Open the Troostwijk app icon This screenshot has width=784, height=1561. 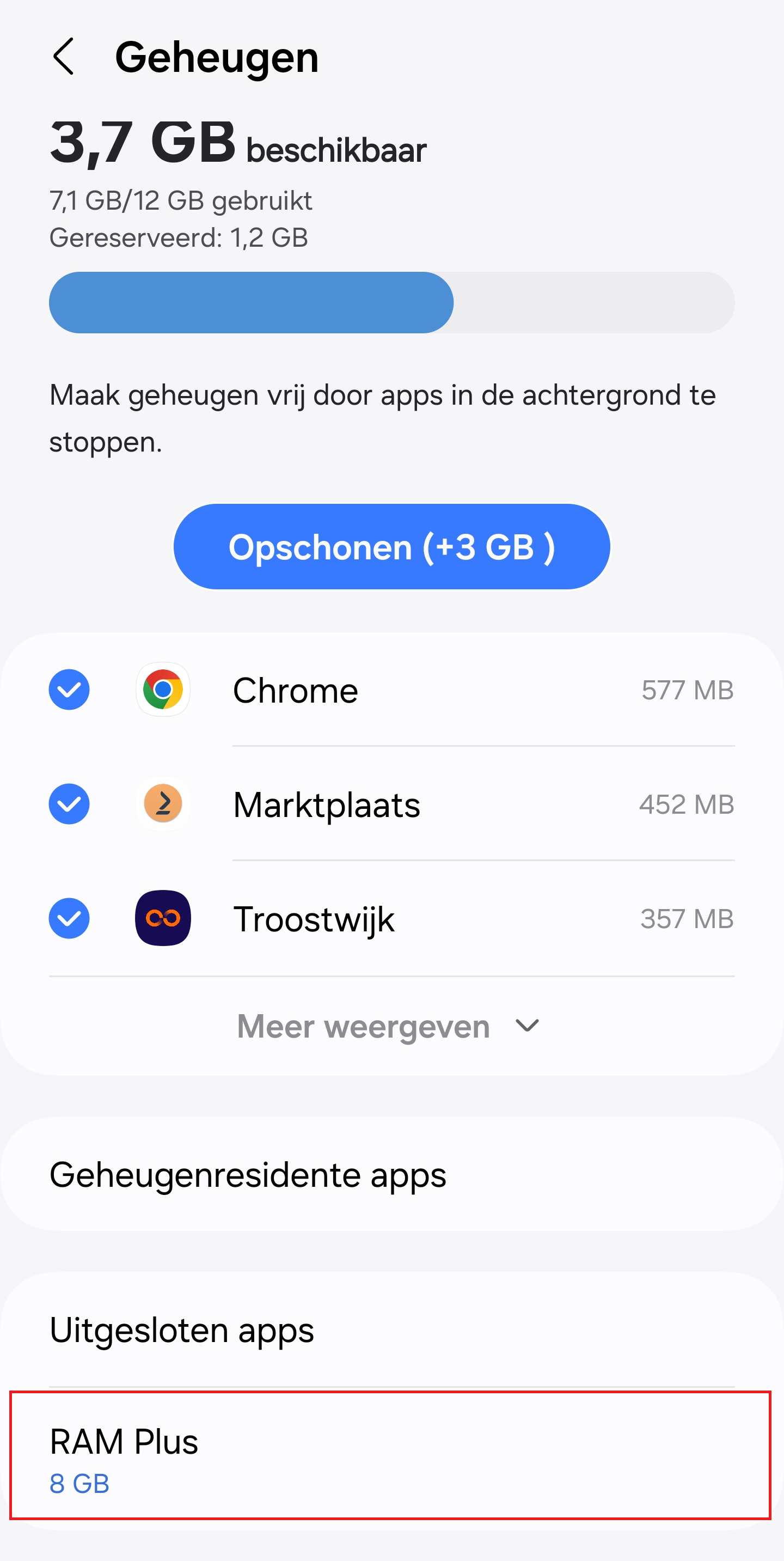[162, 918]
